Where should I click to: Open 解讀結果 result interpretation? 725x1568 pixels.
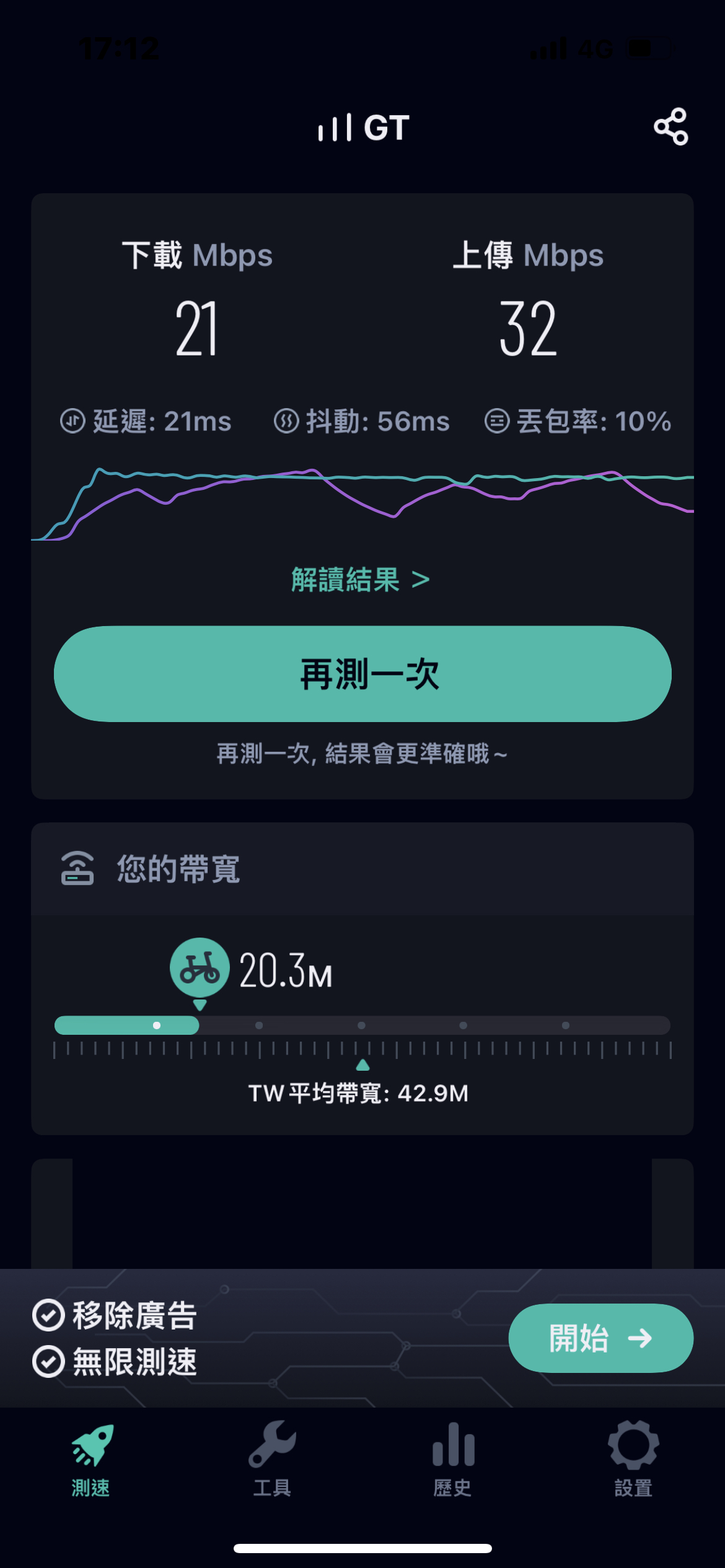coord(361,580)
